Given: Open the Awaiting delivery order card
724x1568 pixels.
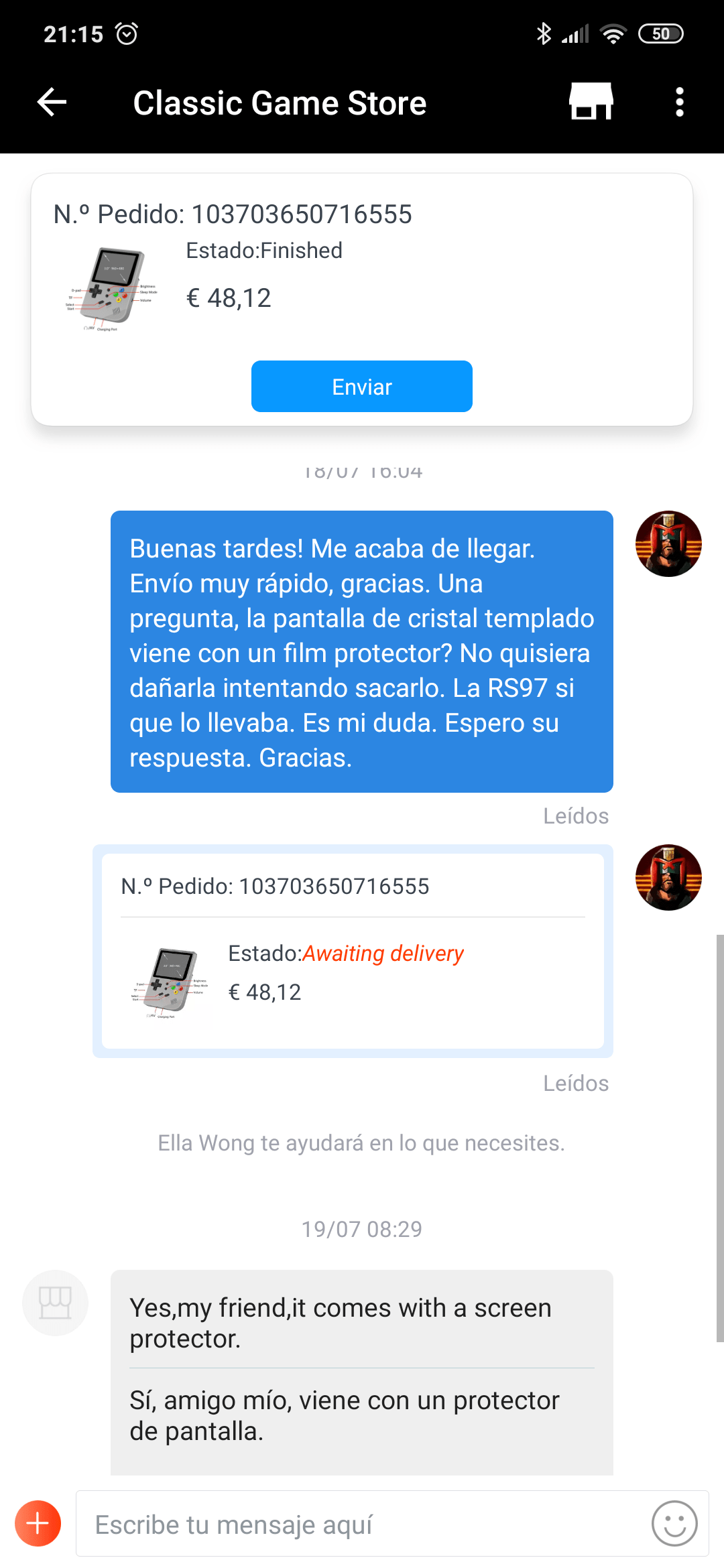Looking at the screenshot, I should (353, 951).
